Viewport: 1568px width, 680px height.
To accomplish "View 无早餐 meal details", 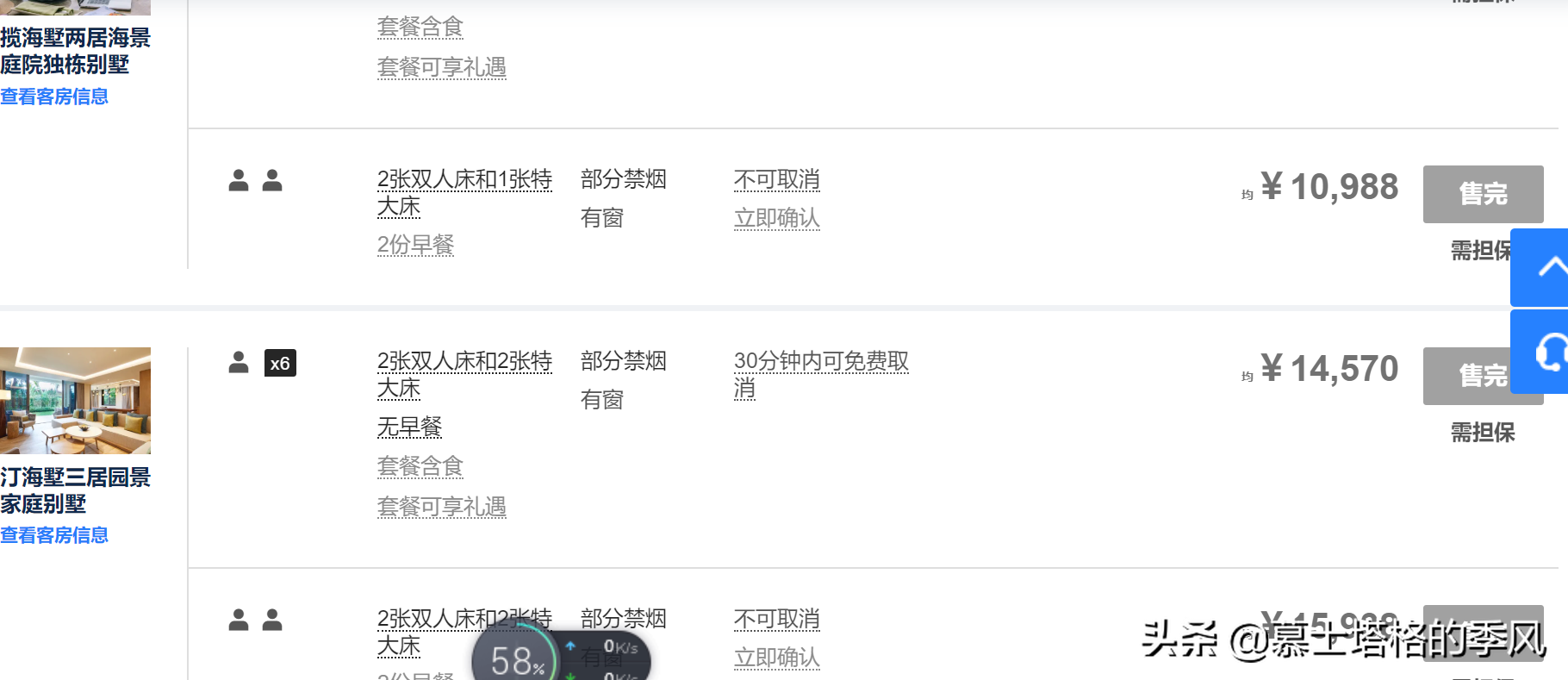I will pyautogui.click(x=409, y=427).
